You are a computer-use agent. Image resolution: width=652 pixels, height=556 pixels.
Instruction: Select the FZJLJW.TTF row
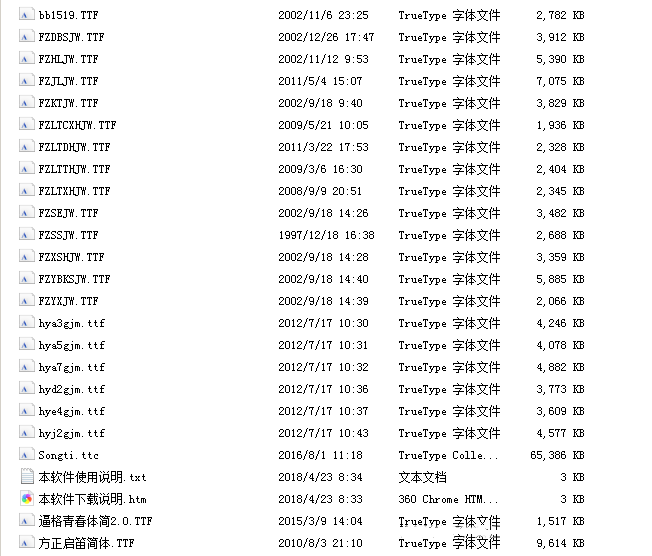[x=68, y=81]
